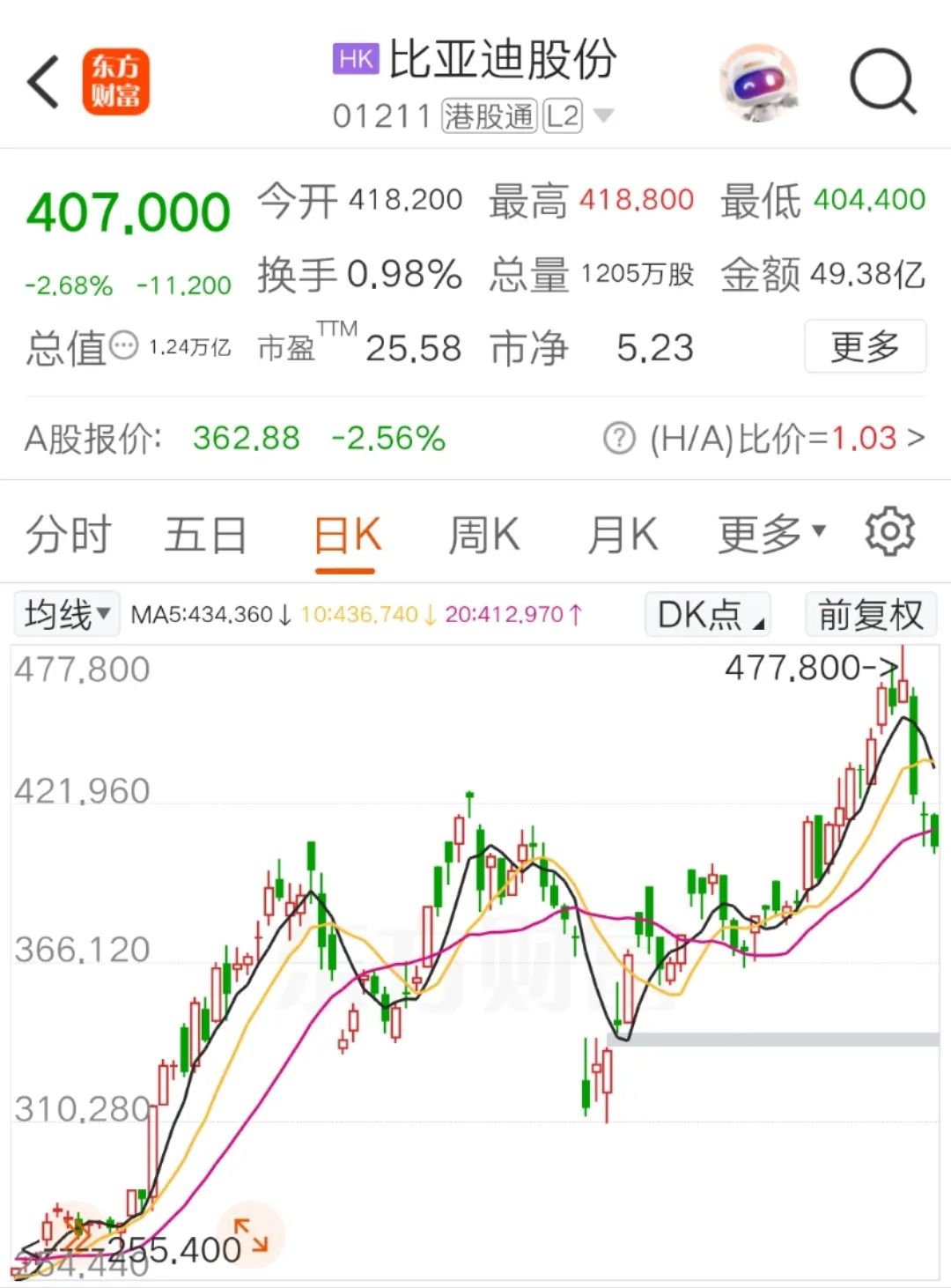
Task: Select the 日K chart tab
Action: coord(347,536)
